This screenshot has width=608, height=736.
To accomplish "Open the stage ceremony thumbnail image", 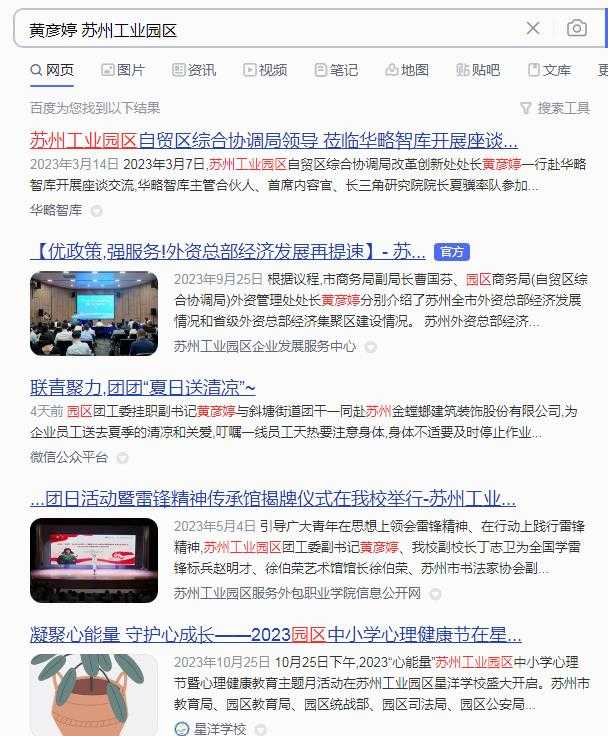I will [94, 560].
